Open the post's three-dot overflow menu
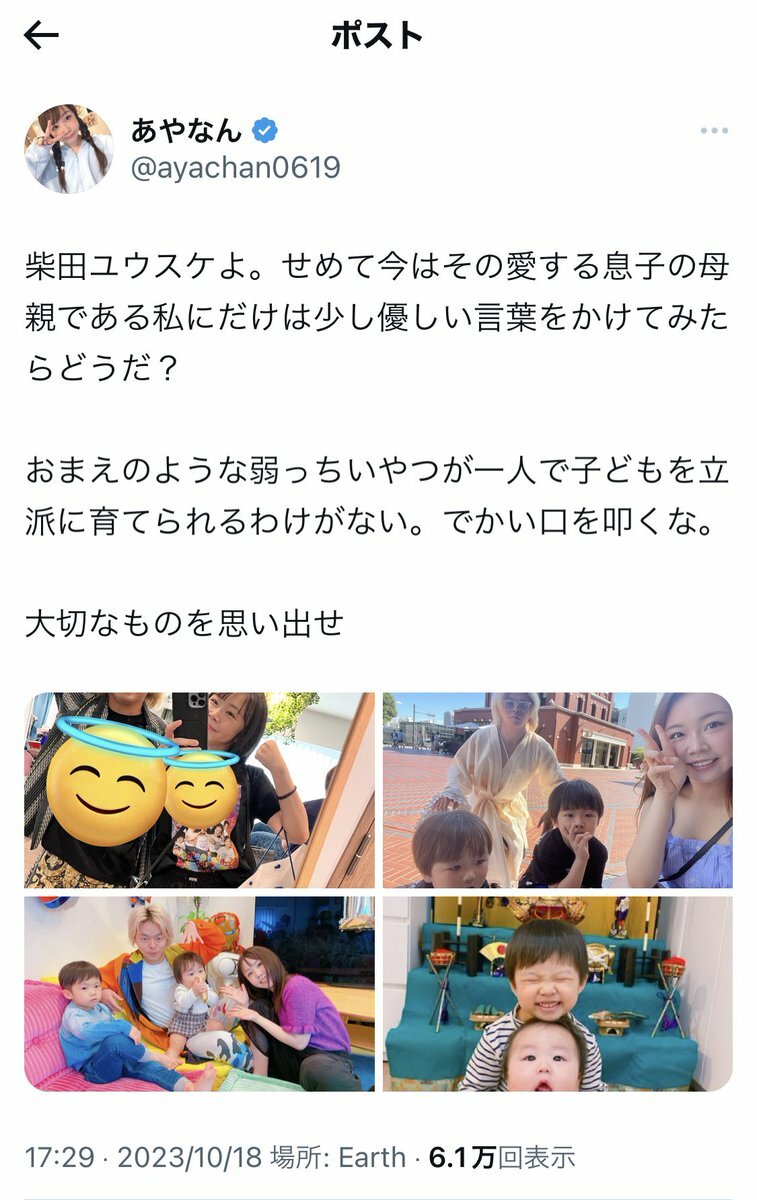The image size is (757, 1200). tap(714, 131)
